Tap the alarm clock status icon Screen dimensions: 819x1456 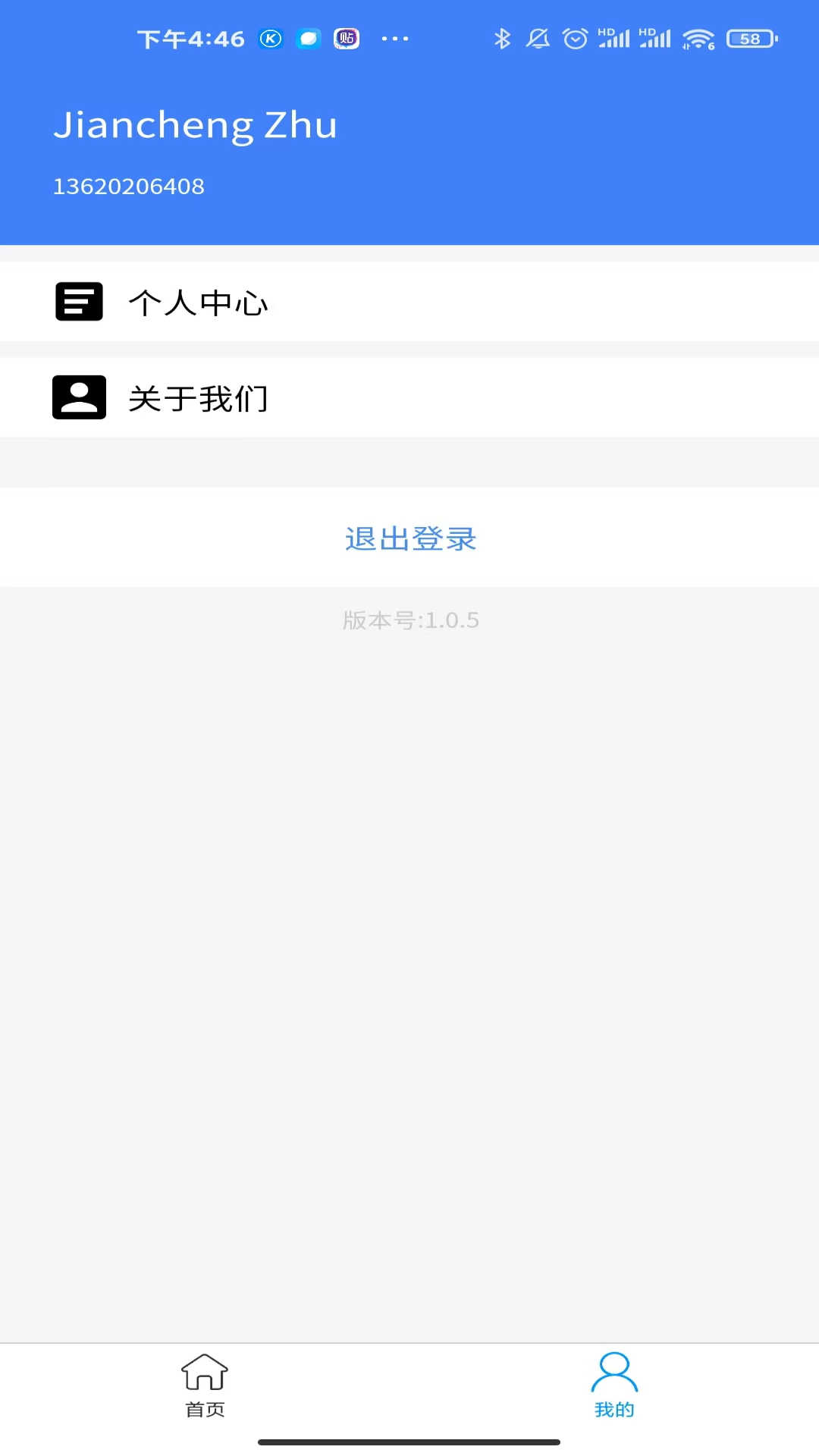[575, 38]
